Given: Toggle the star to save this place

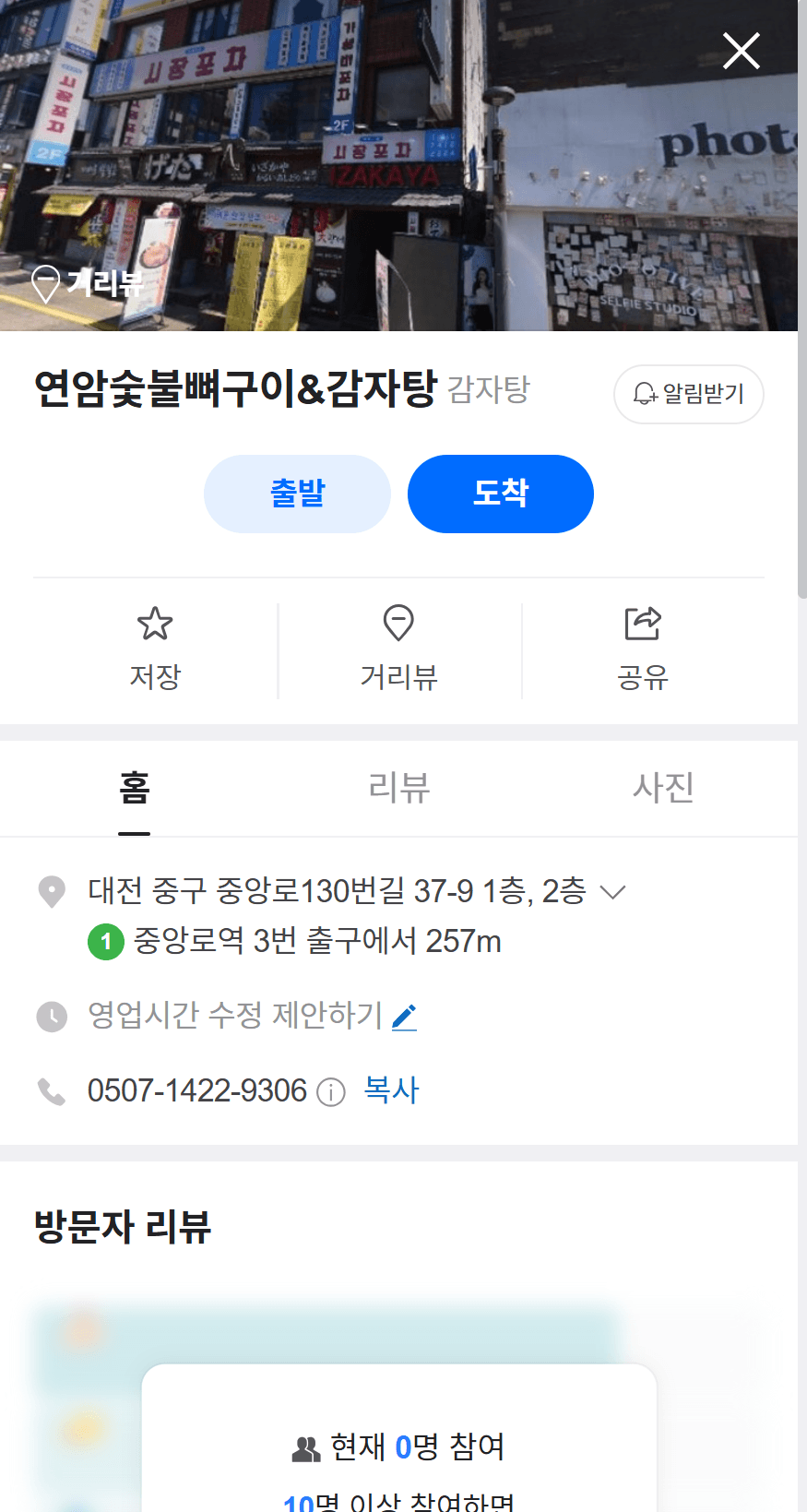Looking at the screenshot, I should click(x=154, y=624).
